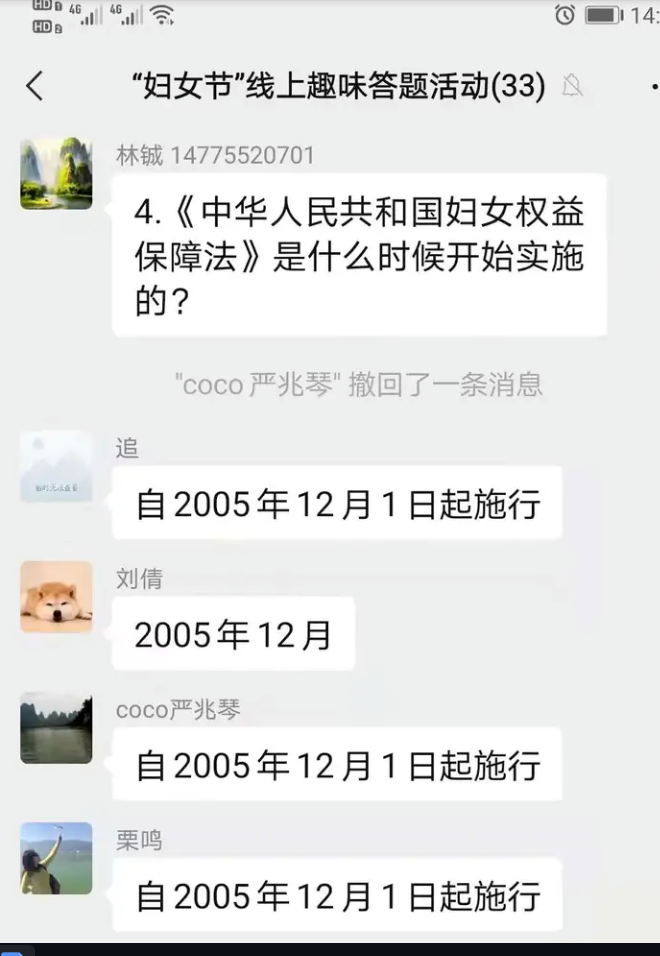660x956 pixels.
Task: Go back from the group chat
Action: pyautogui.click(x=35, y=86)
